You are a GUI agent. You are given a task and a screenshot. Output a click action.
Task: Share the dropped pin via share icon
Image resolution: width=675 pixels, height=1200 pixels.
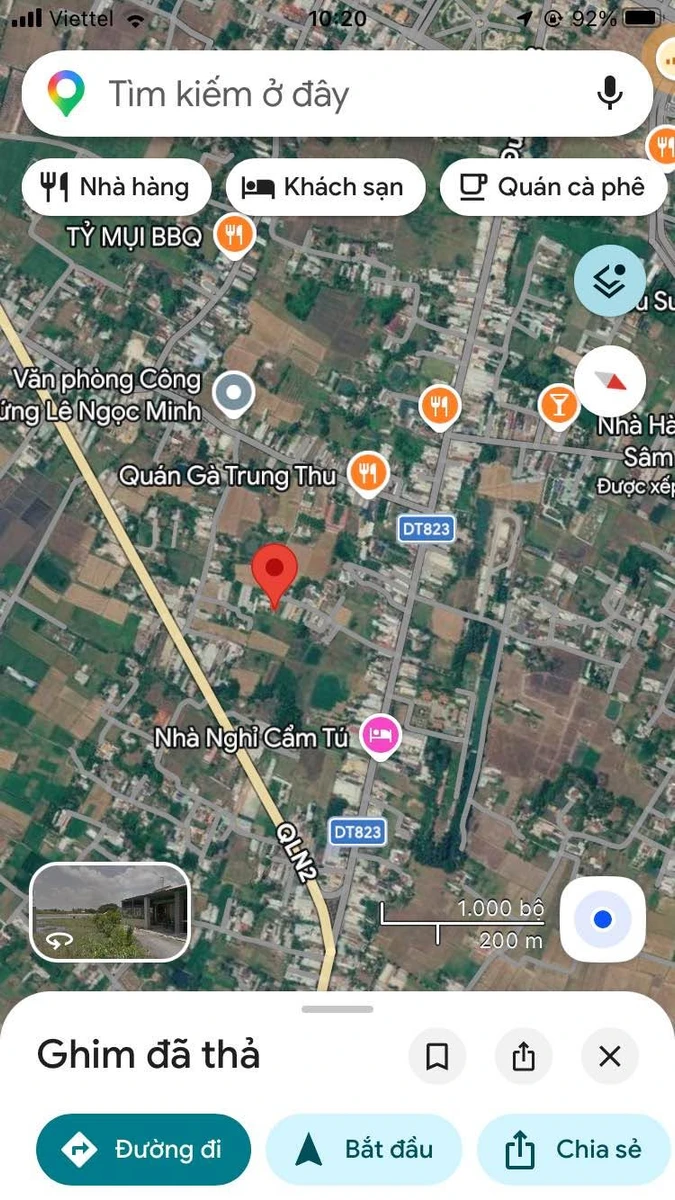point(523,1056)
